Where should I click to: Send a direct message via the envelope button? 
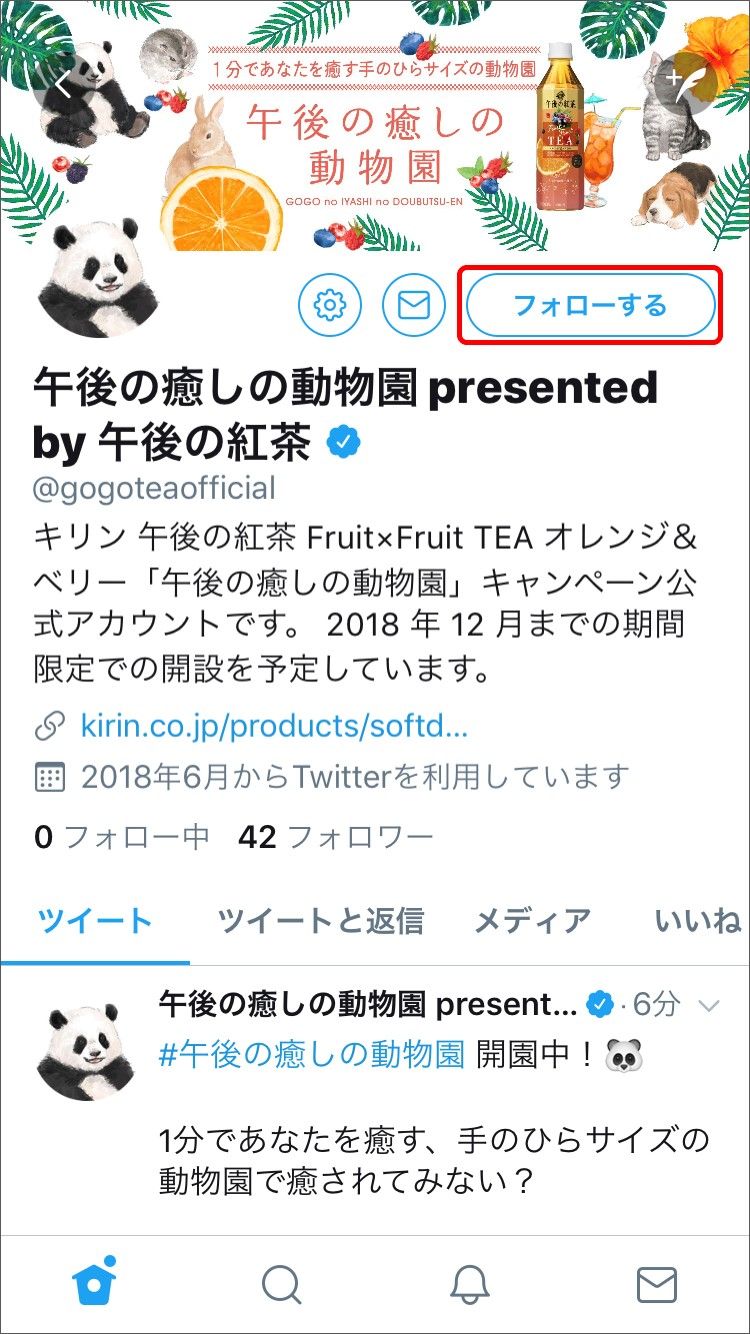click(x=414, y=305)
